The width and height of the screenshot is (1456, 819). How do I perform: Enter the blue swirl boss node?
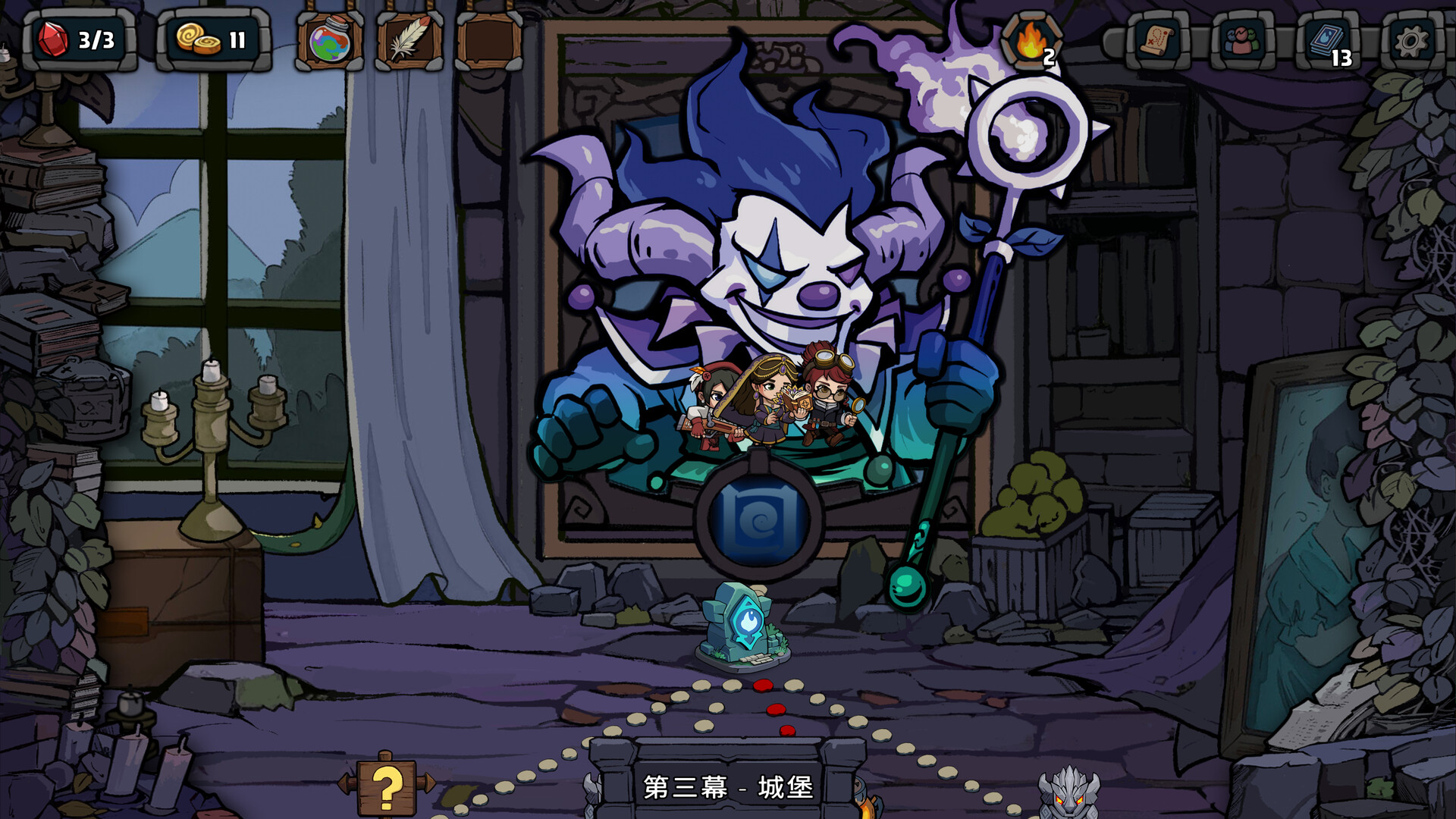(x=758, y=519)
